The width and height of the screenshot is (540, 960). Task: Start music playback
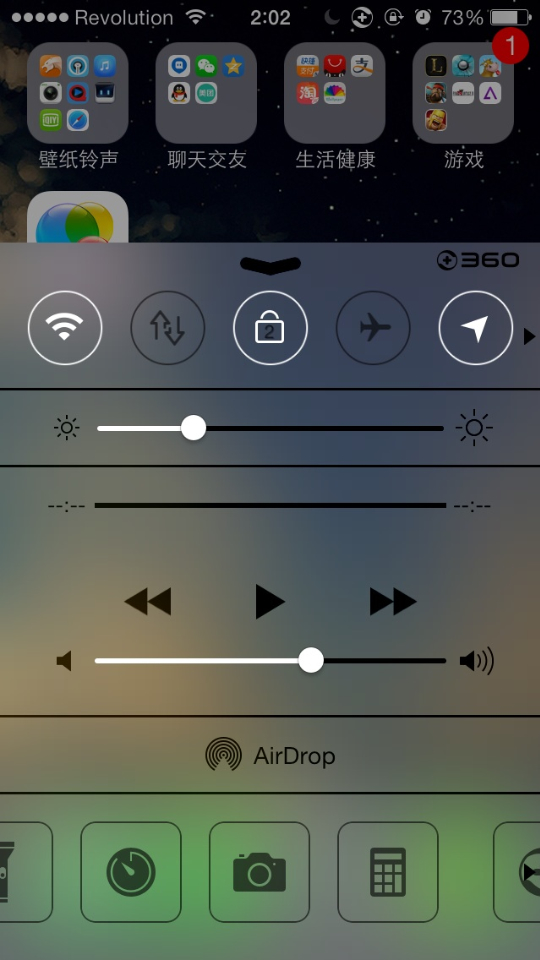pyautogui.click(x=269, y=601)
